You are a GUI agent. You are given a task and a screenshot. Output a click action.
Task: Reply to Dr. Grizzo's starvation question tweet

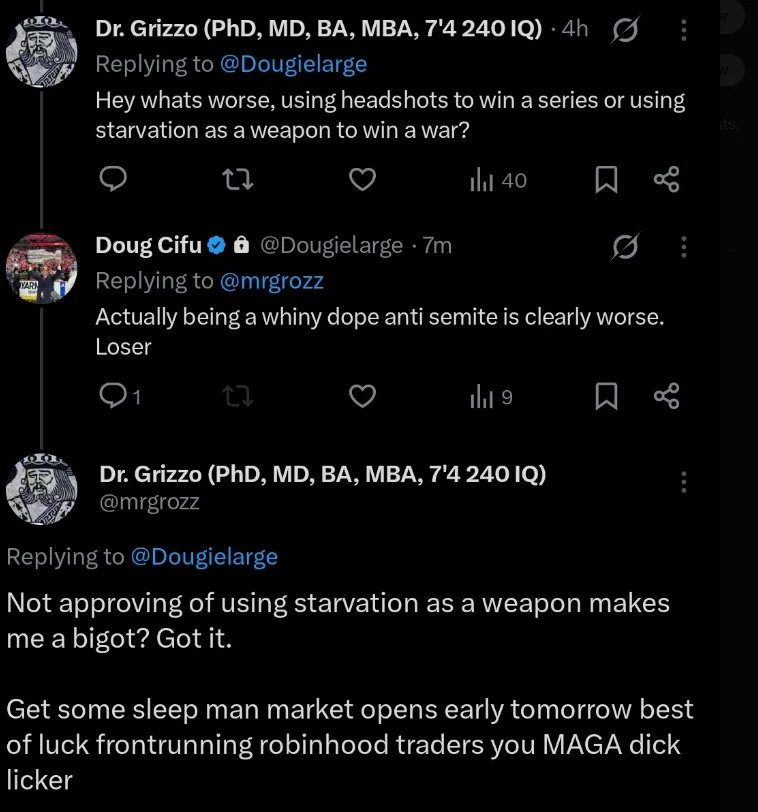[115, 180]
